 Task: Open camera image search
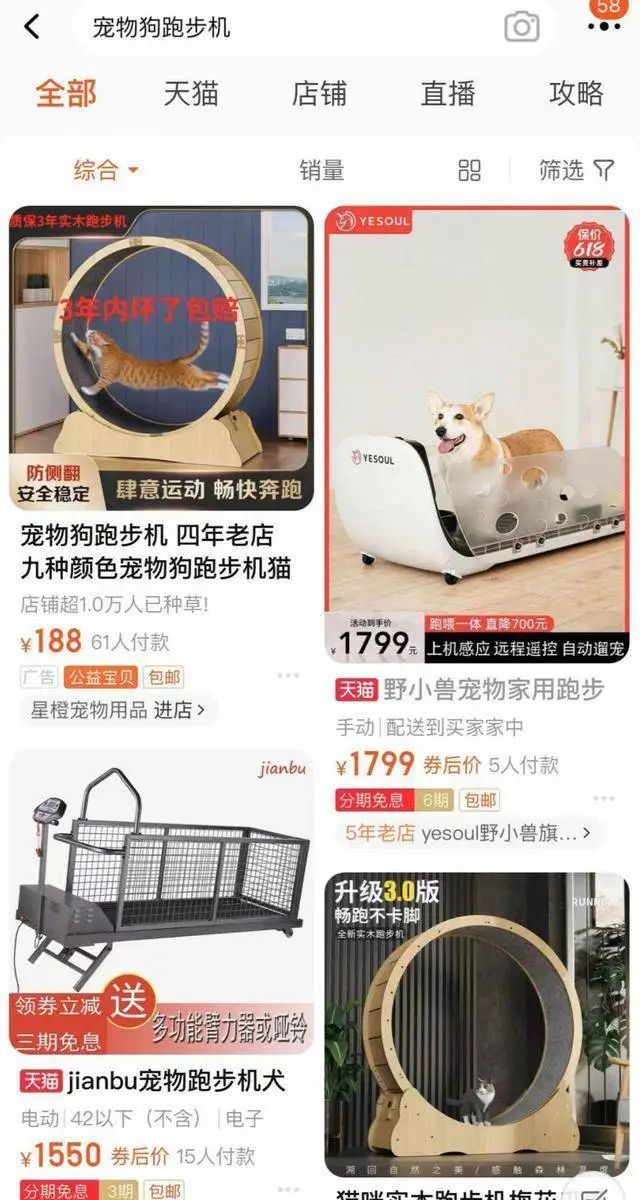point(521,27)
